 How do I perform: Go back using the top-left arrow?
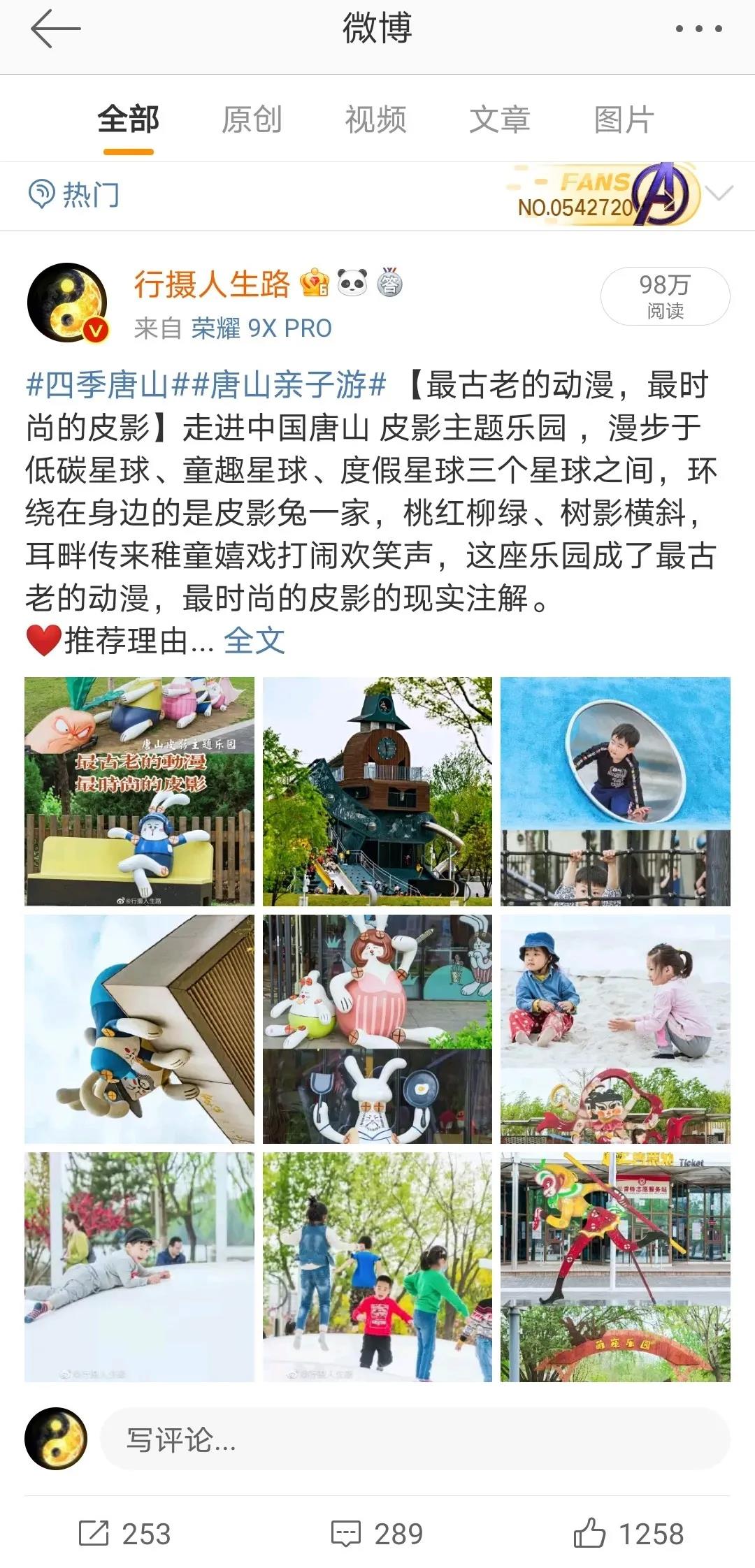click(x=55, y=29)
